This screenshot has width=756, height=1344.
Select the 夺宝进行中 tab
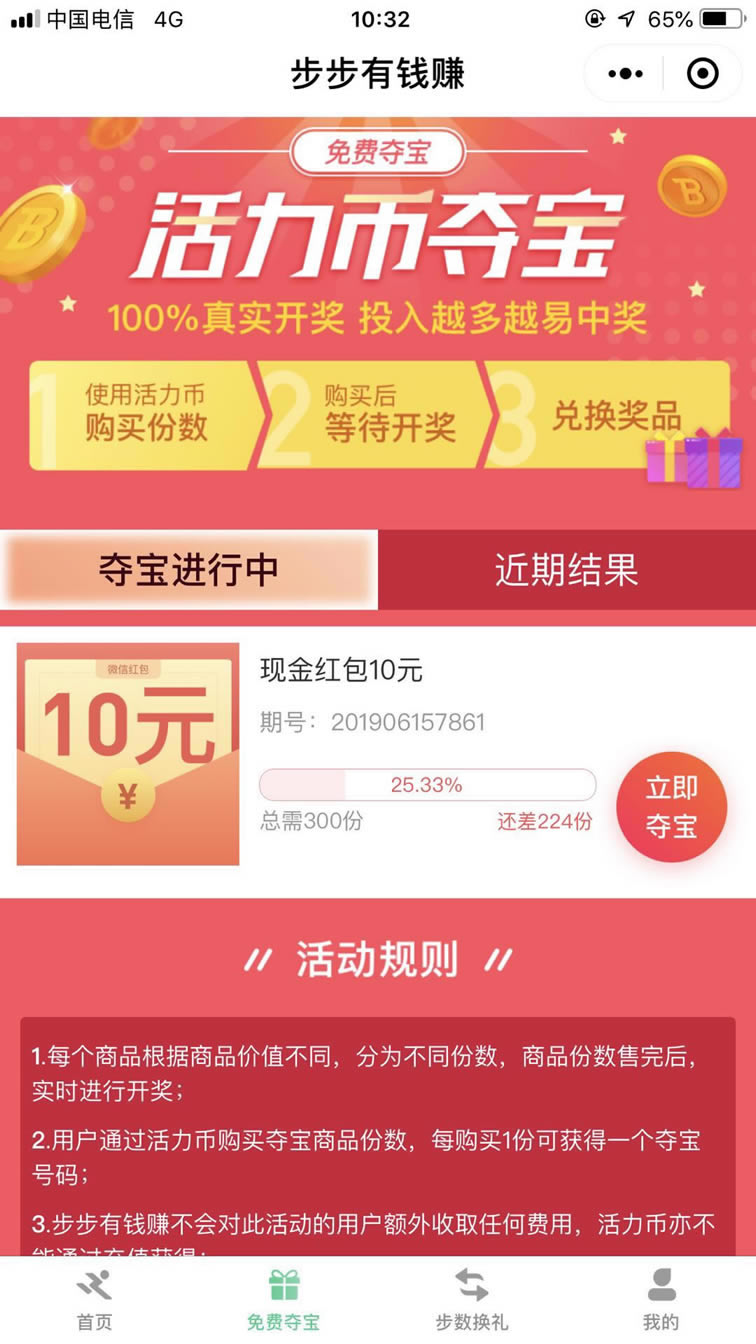(189, 570)
